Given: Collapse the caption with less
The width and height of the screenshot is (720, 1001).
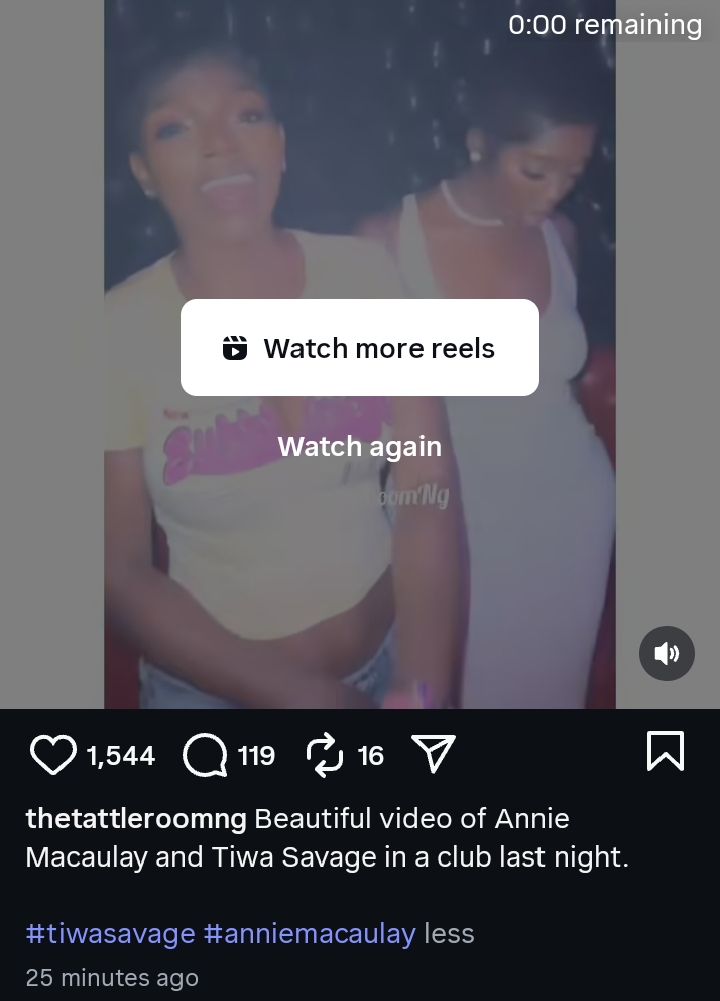Looking at the screenshot, I should tap(449, 934).
